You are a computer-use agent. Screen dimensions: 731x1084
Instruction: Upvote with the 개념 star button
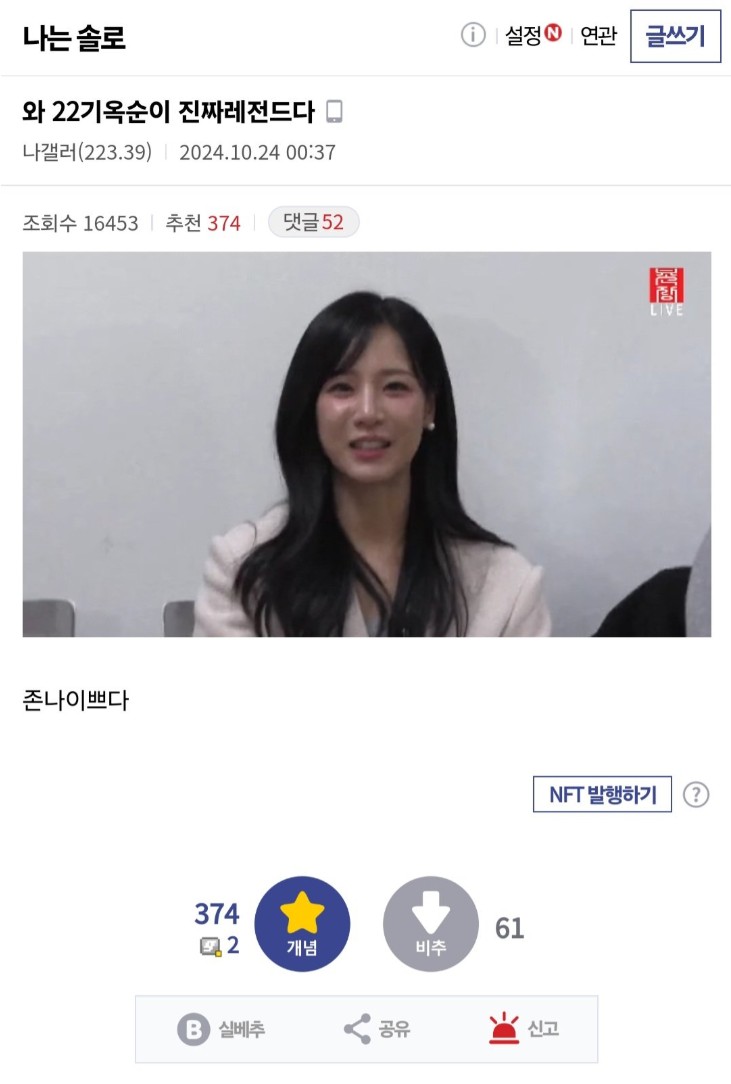tap(302, 924)
